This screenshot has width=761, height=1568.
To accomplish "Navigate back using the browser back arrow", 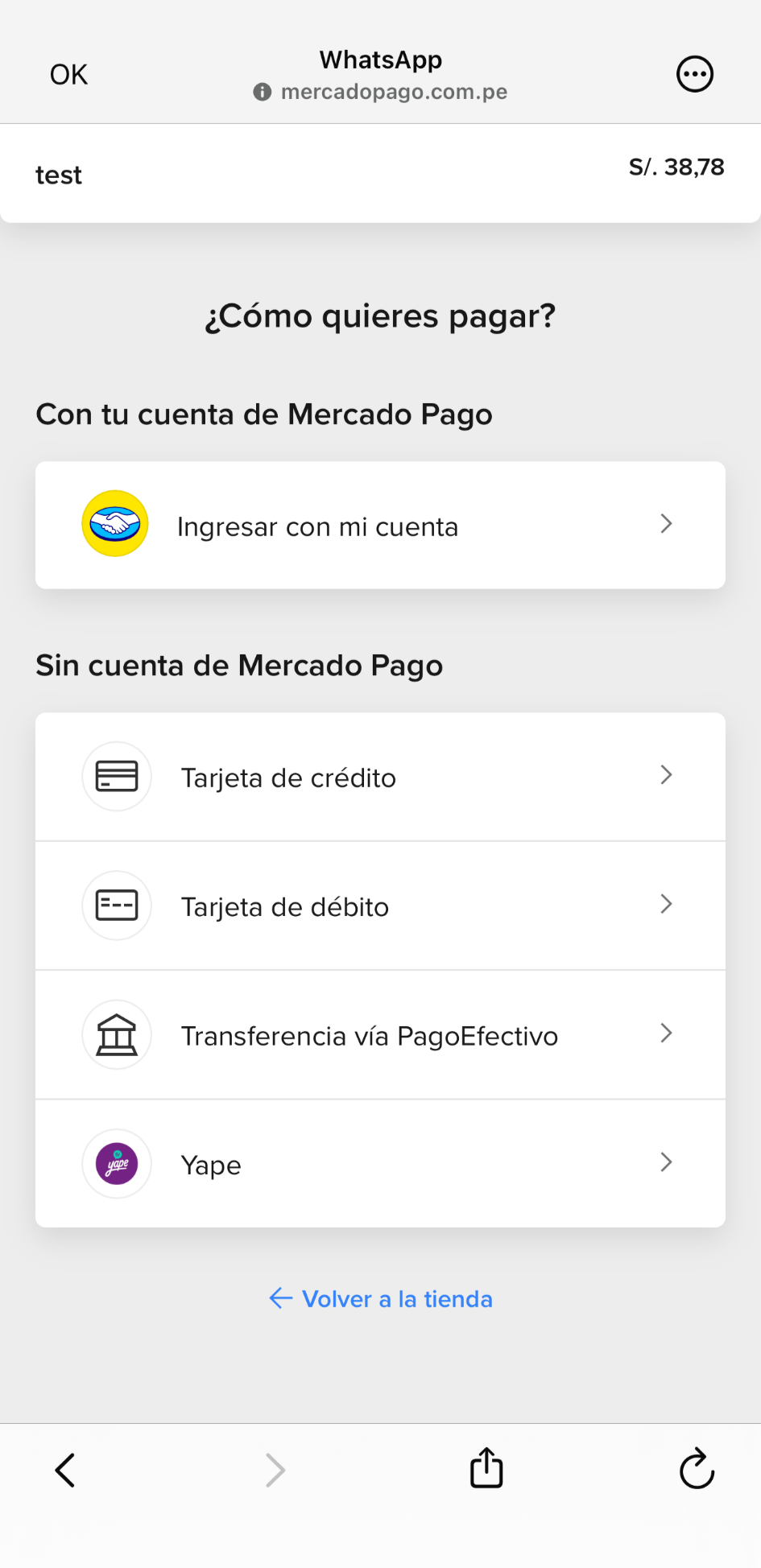I will [65, 1470].
